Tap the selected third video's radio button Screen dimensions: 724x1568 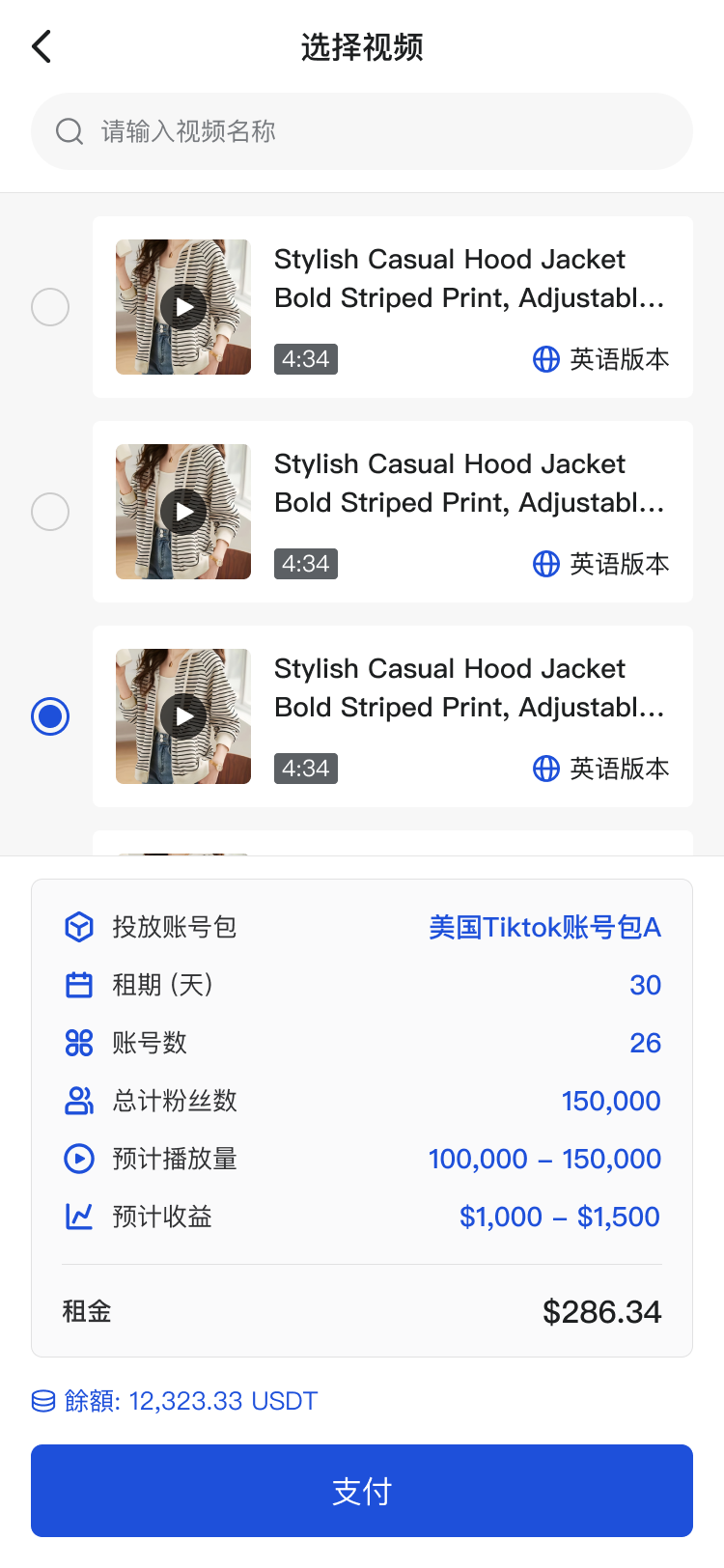50,716
